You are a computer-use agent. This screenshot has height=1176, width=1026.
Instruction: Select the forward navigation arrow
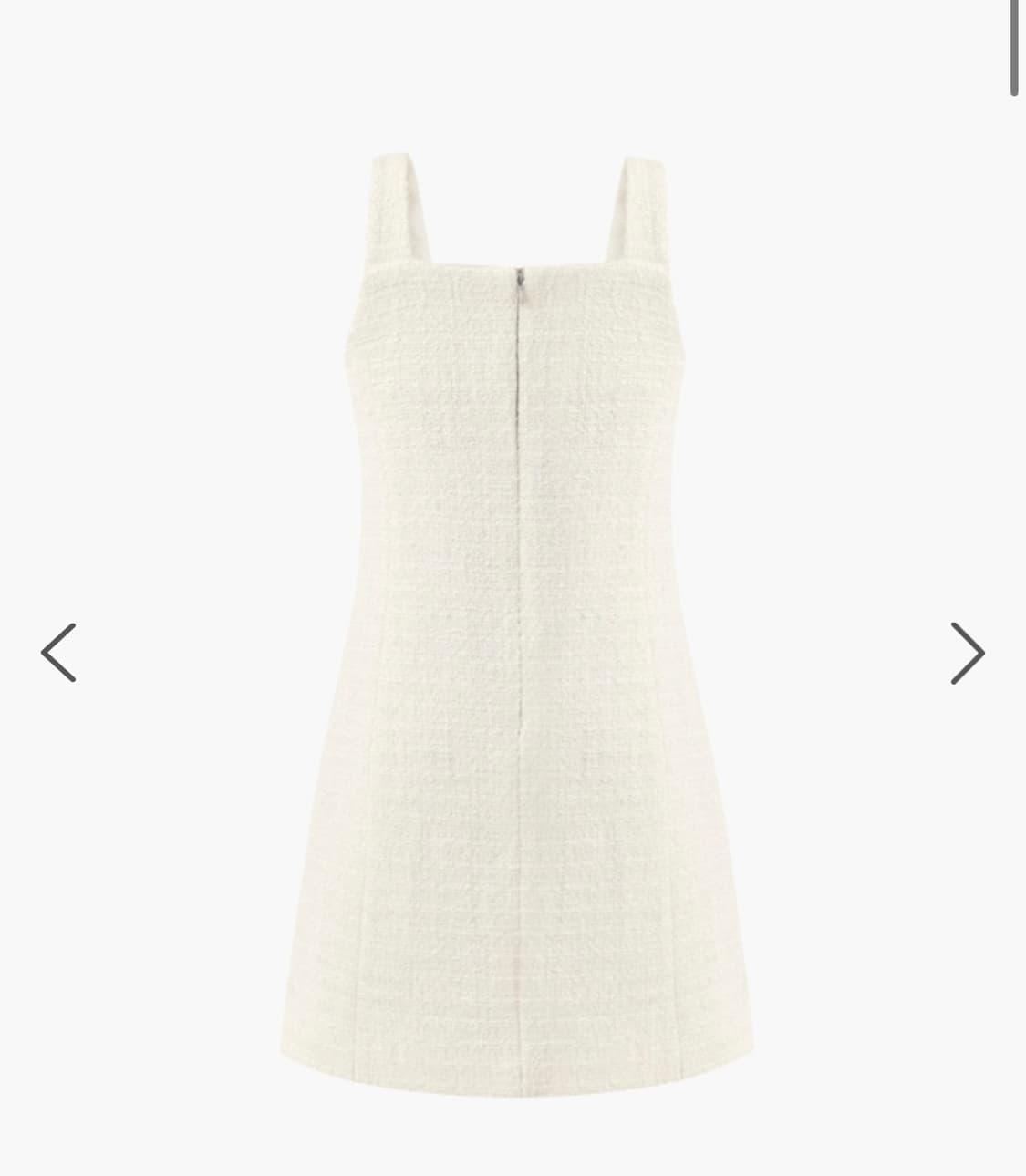pyautogui.click(x=968, y=652)
